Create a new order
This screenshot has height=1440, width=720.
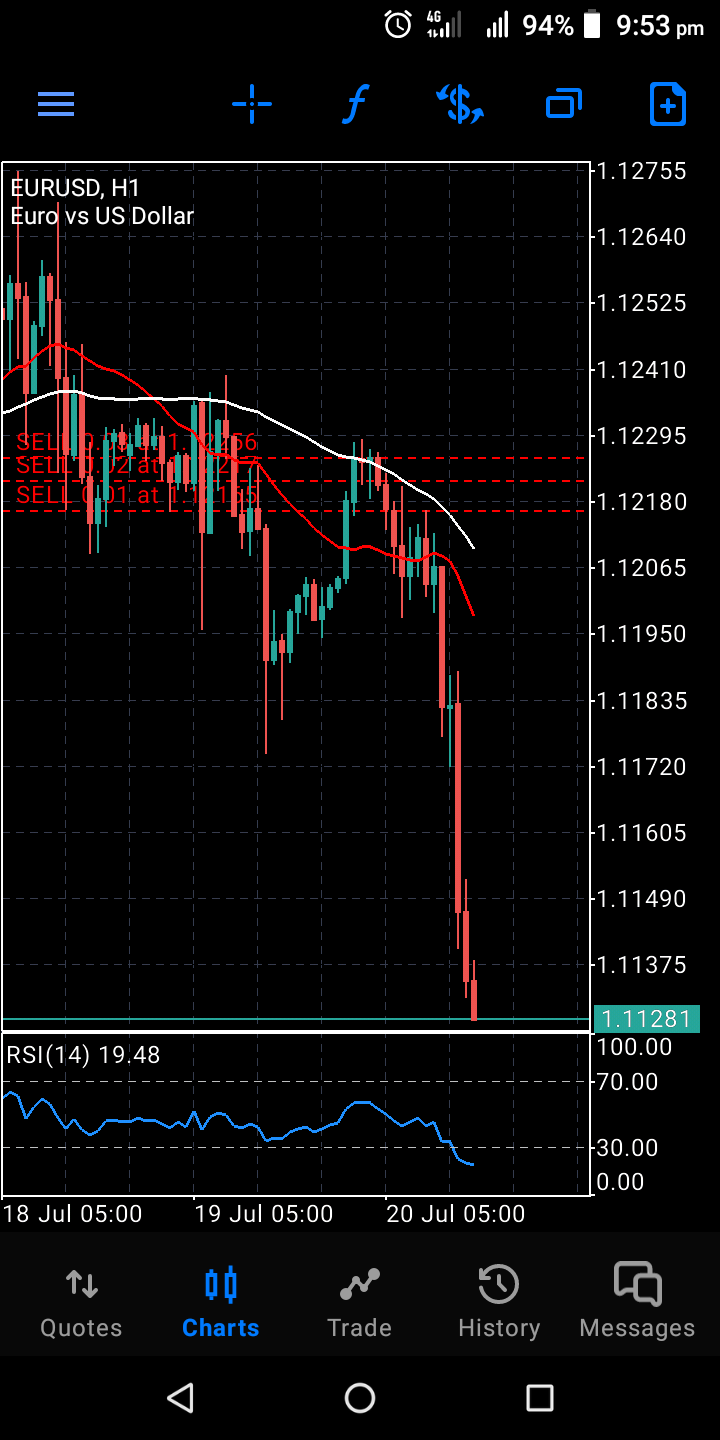(x=668, y=104)
